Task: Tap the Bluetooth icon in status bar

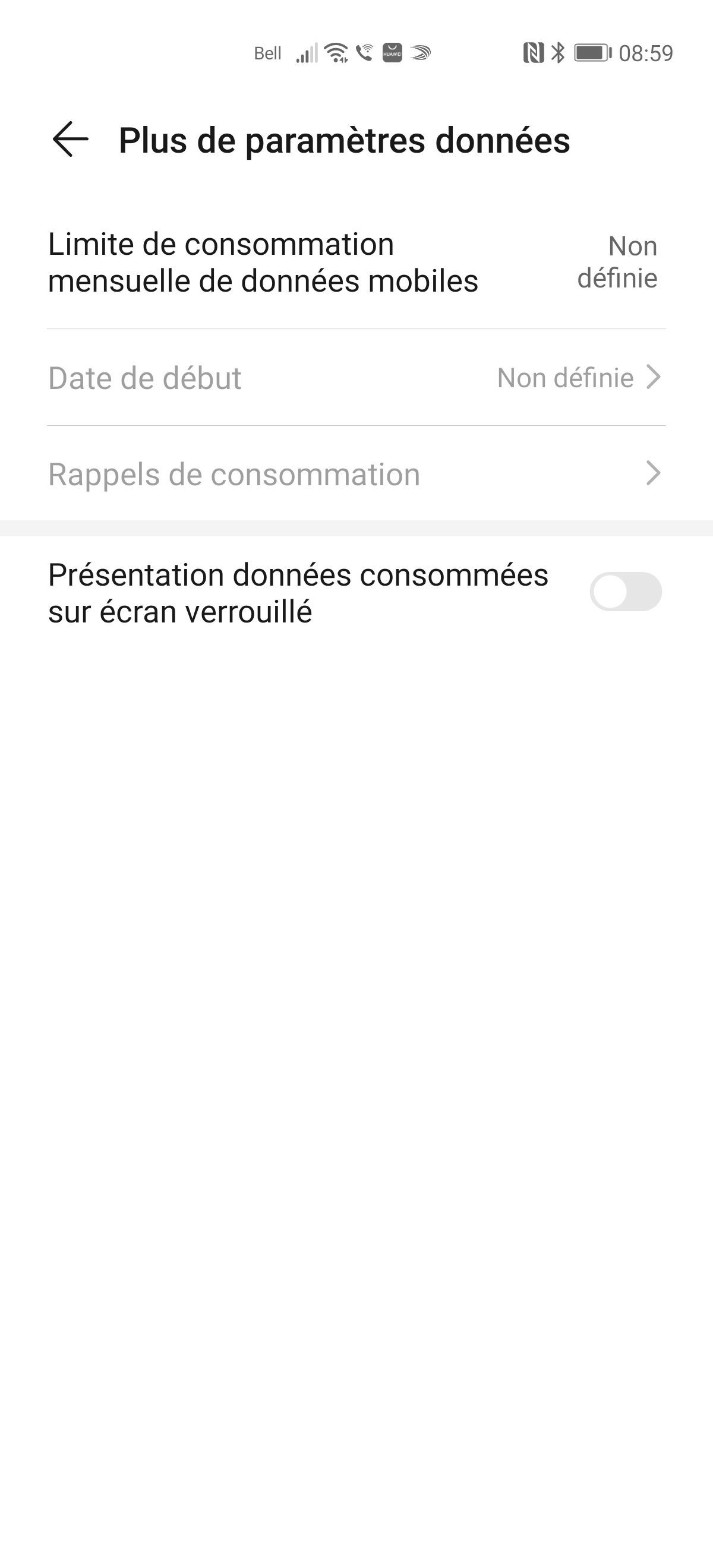Action: point(559,53)
